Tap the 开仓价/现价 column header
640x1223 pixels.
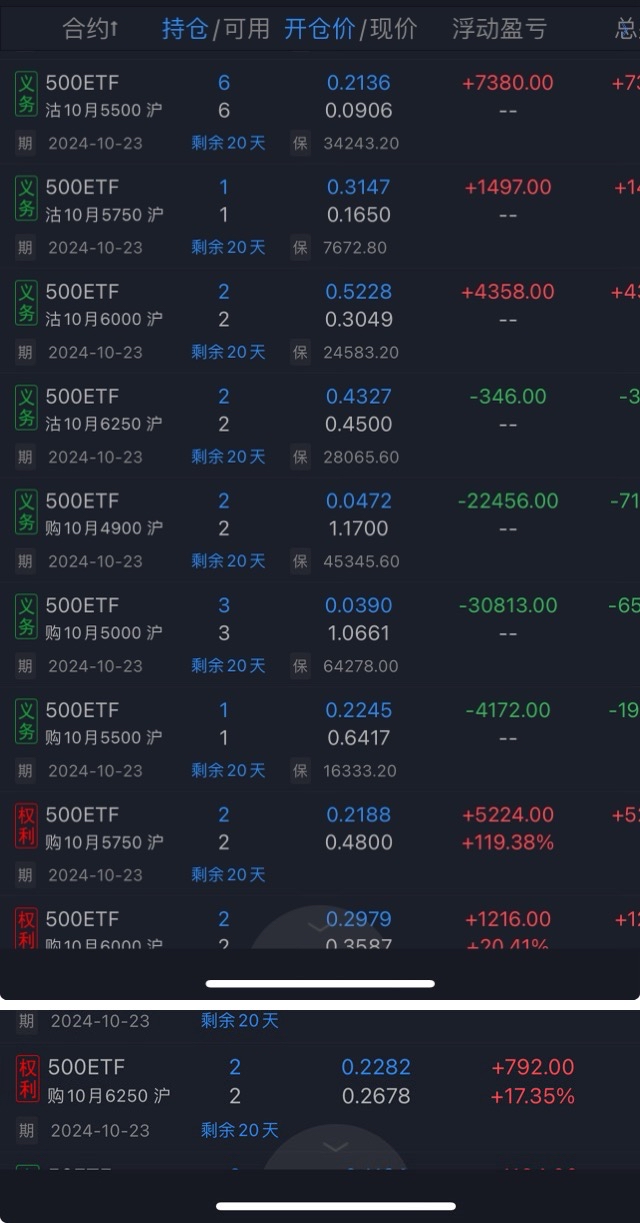pyautogui.click(x=351, y=29)
